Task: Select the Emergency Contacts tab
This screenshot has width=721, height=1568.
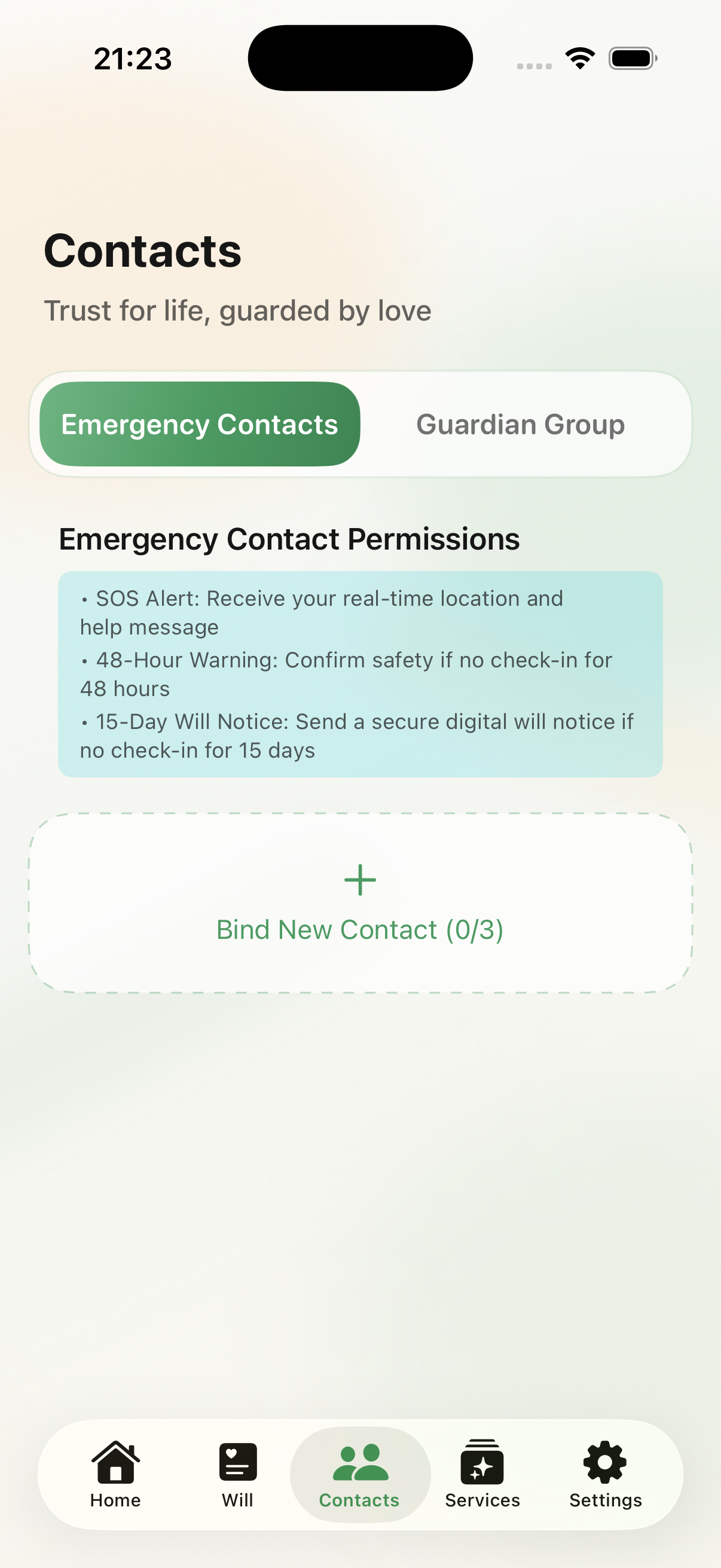Action: coord(200,423)
